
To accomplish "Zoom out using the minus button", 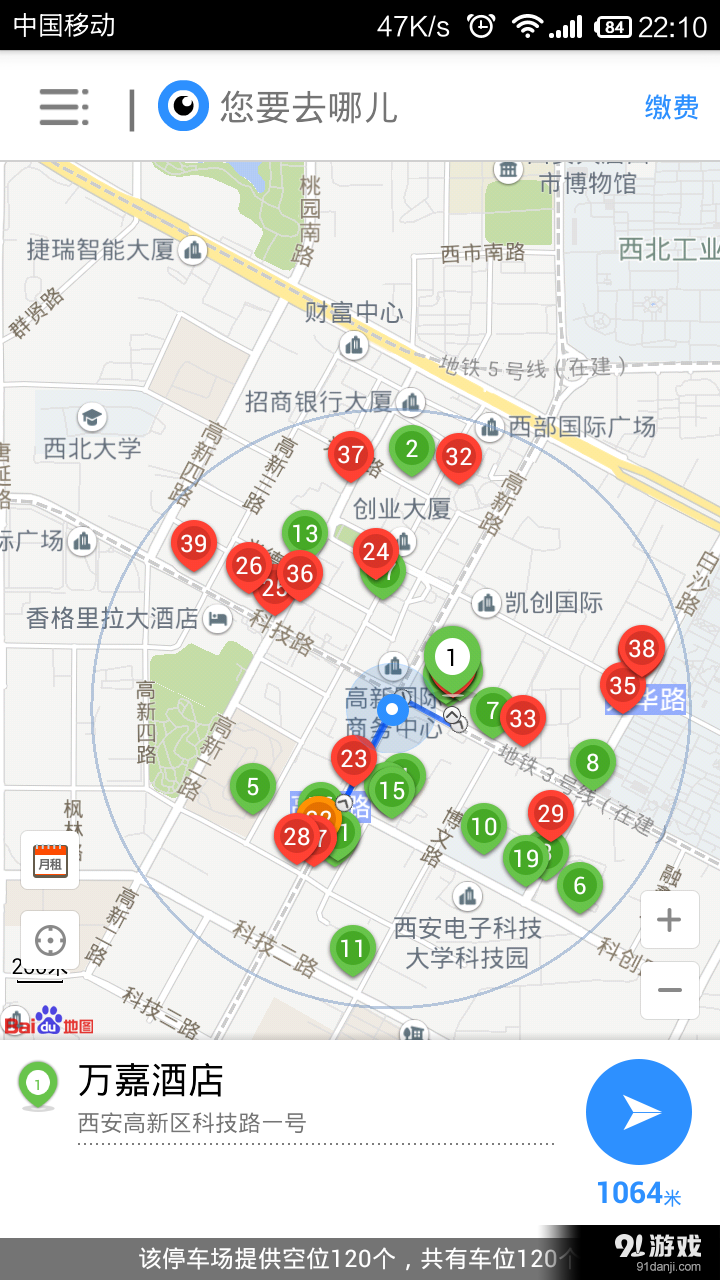I will coord(669,989).
